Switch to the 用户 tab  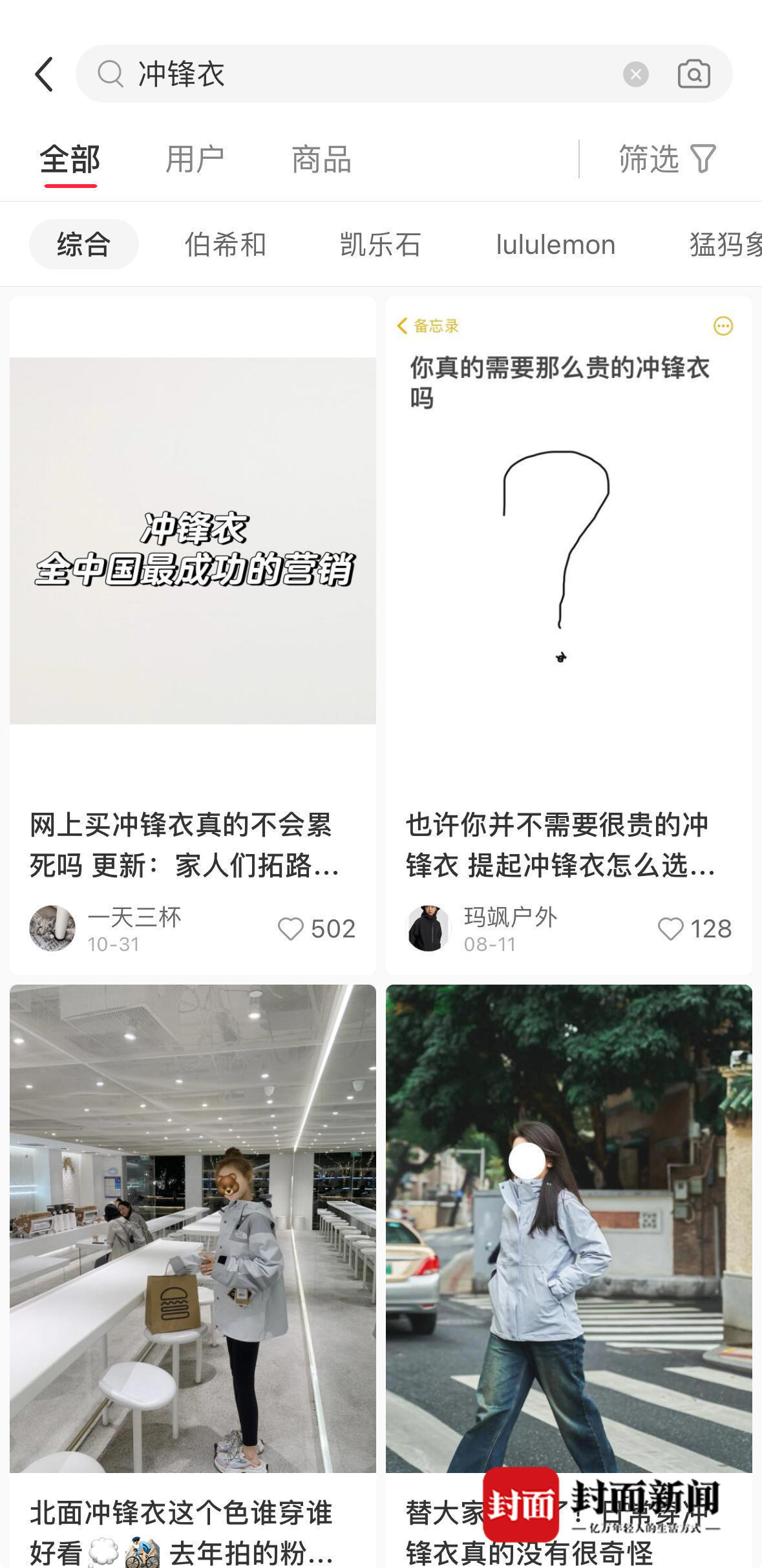pos(195,160)
